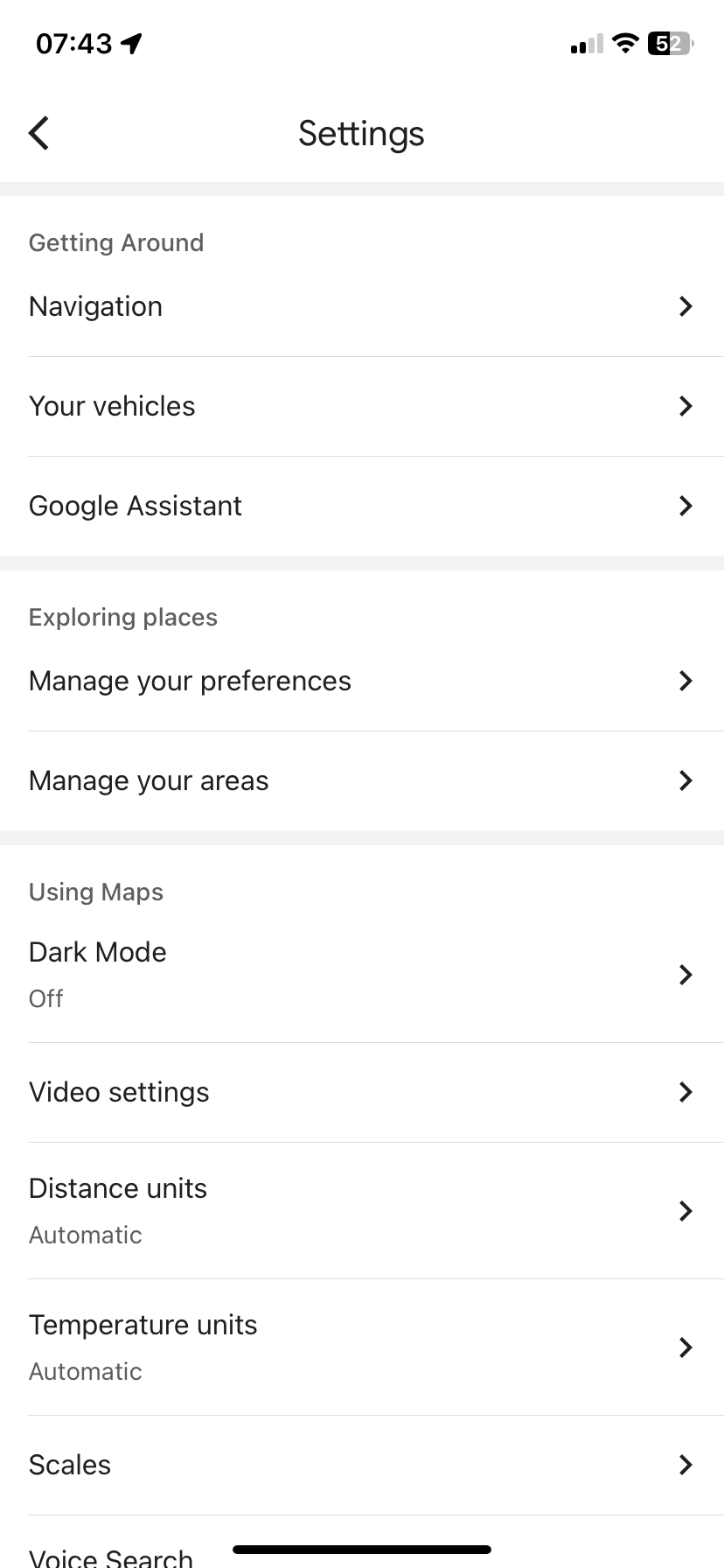Open Video settings

pos(361,1093)
